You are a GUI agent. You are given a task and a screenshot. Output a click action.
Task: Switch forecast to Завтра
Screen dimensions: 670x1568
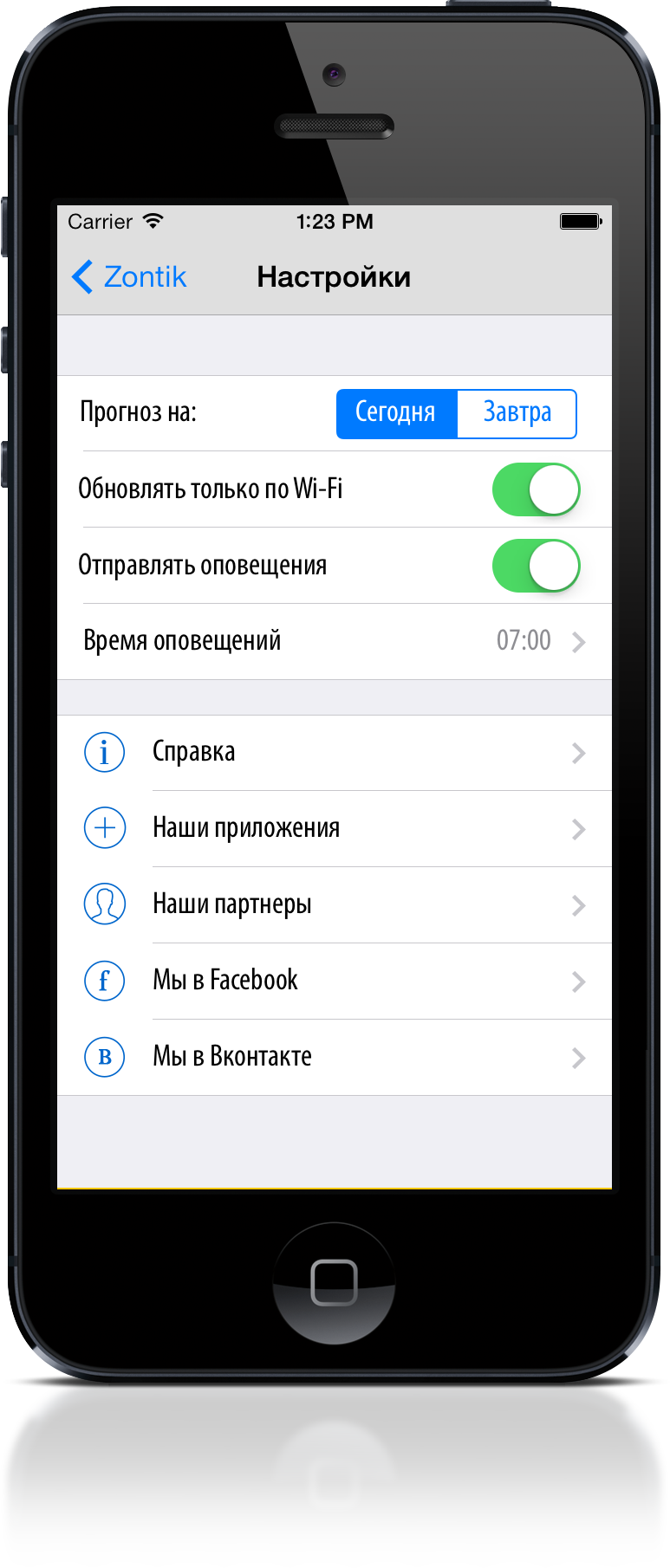click(x=517, y=413)
